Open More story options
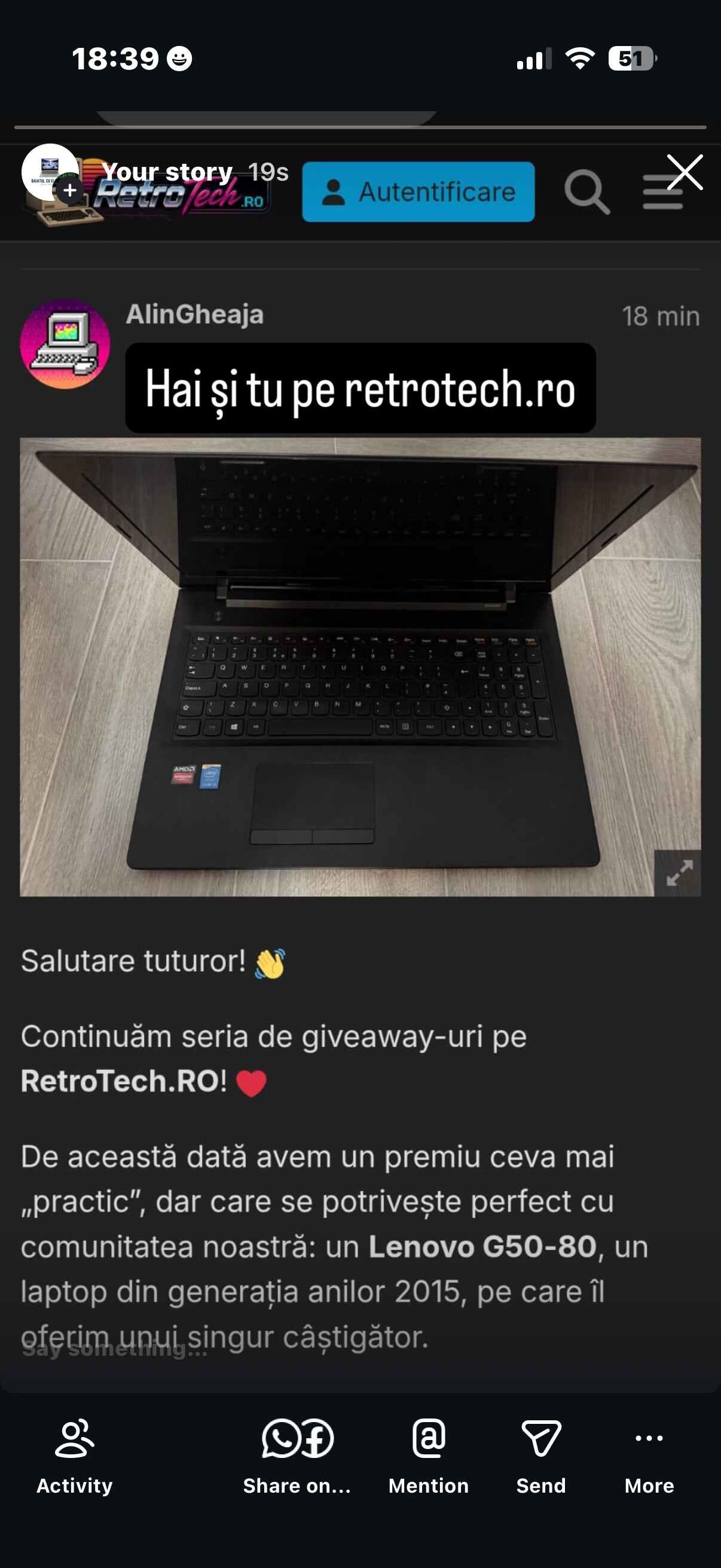The width and height of the screenshot is (721, 1568). 649,1457
